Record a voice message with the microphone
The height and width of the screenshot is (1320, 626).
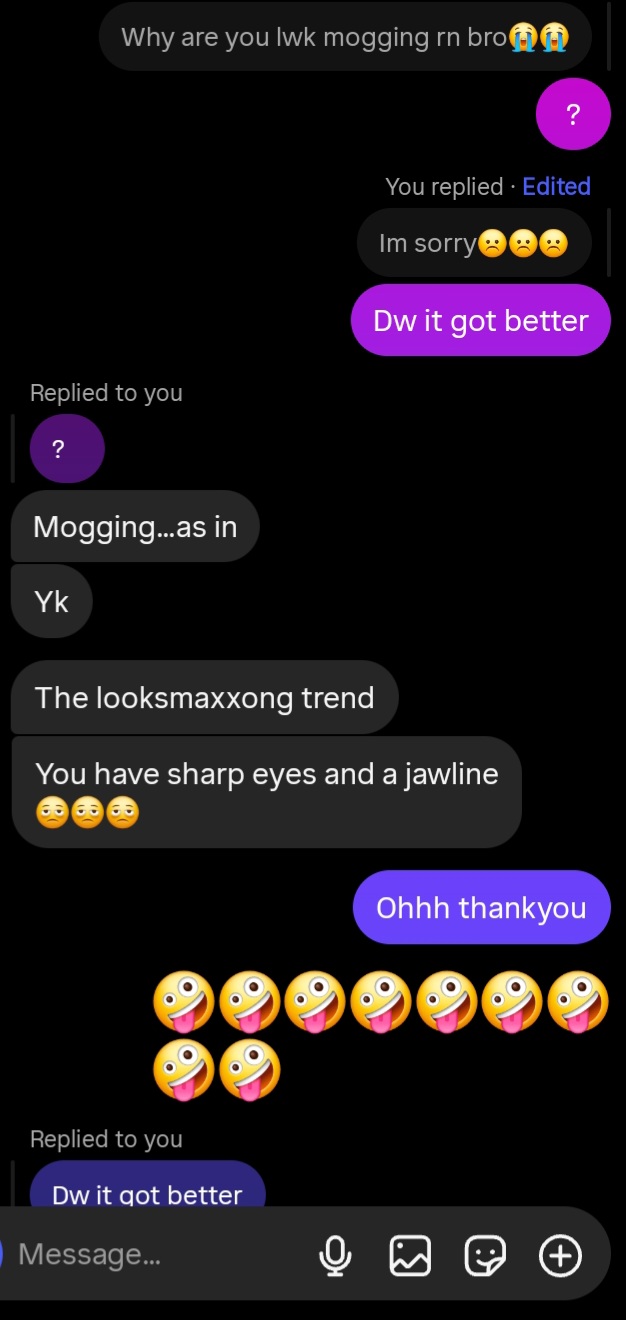335,1255
